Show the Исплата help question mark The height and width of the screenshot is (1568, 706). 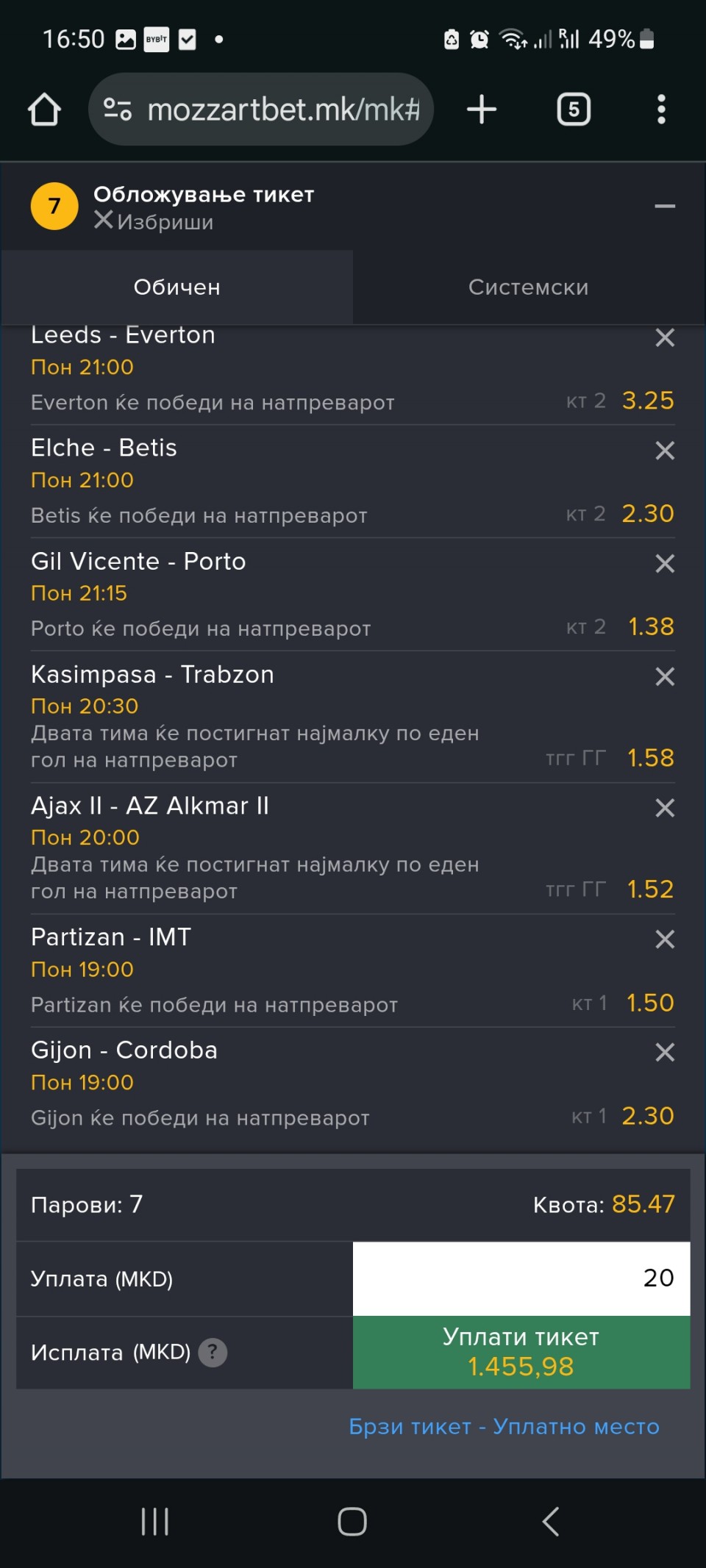click(x=213, y=1352)
